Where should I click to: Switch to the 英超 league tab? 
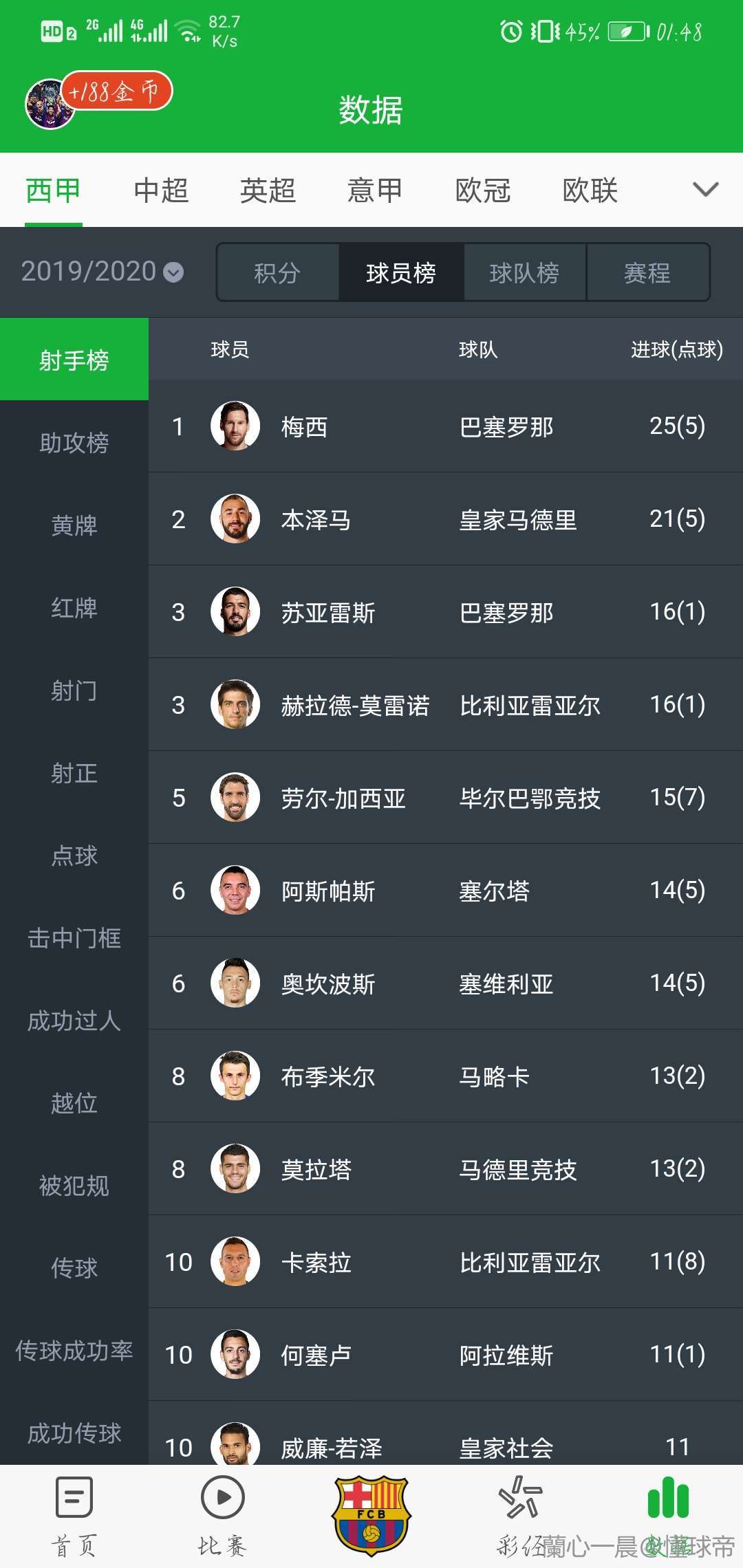click(x=268, y=190)
